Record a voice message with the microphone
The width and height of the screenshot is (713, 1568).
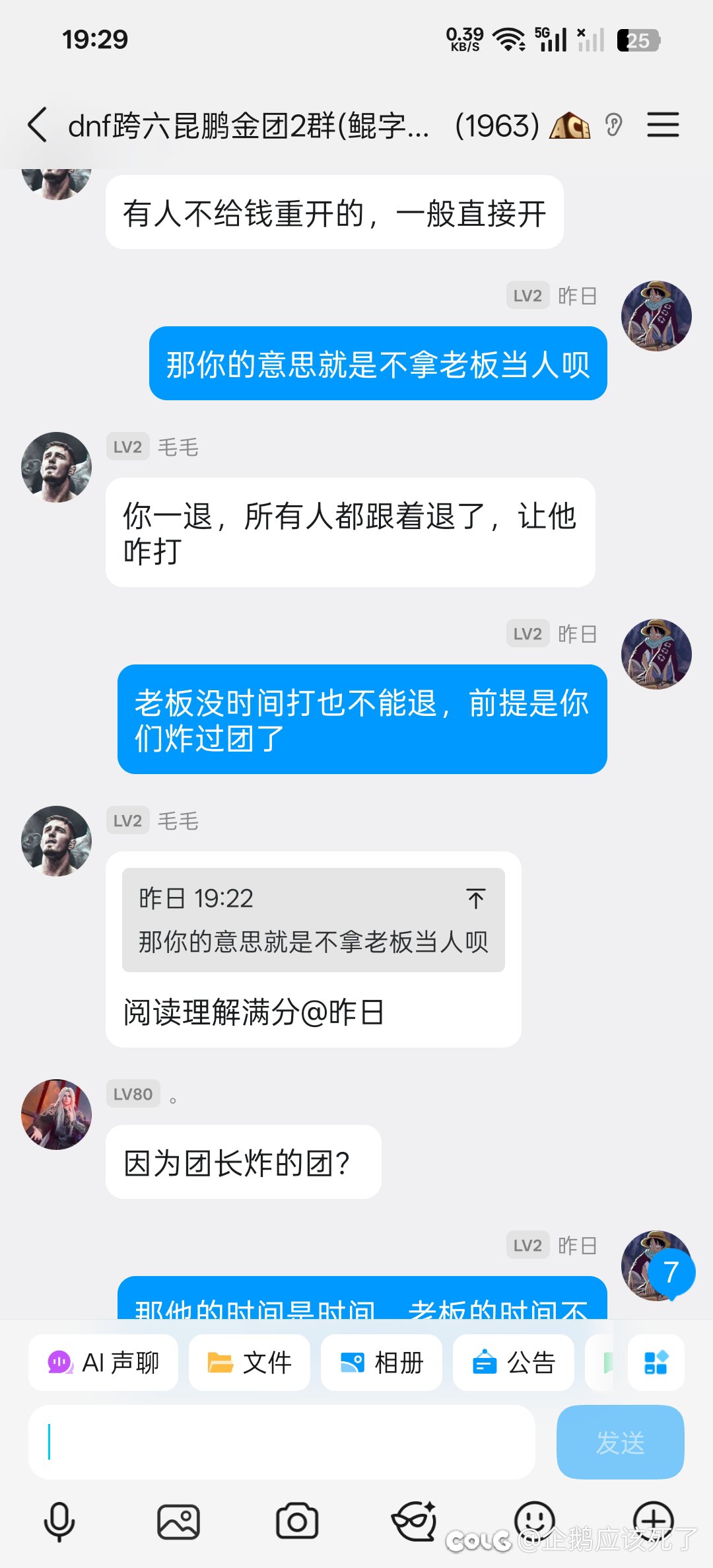[x=59, y=1522]
